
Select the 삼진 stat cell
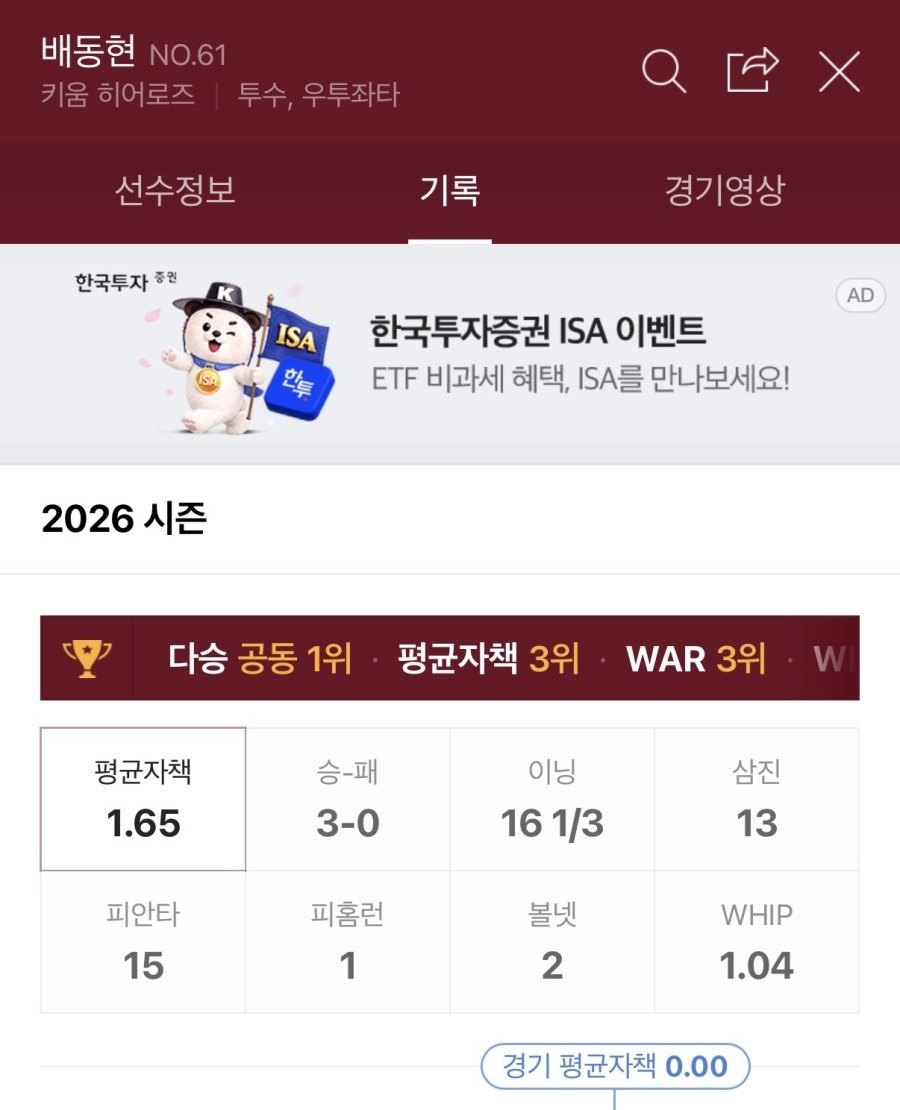[757, 800]
